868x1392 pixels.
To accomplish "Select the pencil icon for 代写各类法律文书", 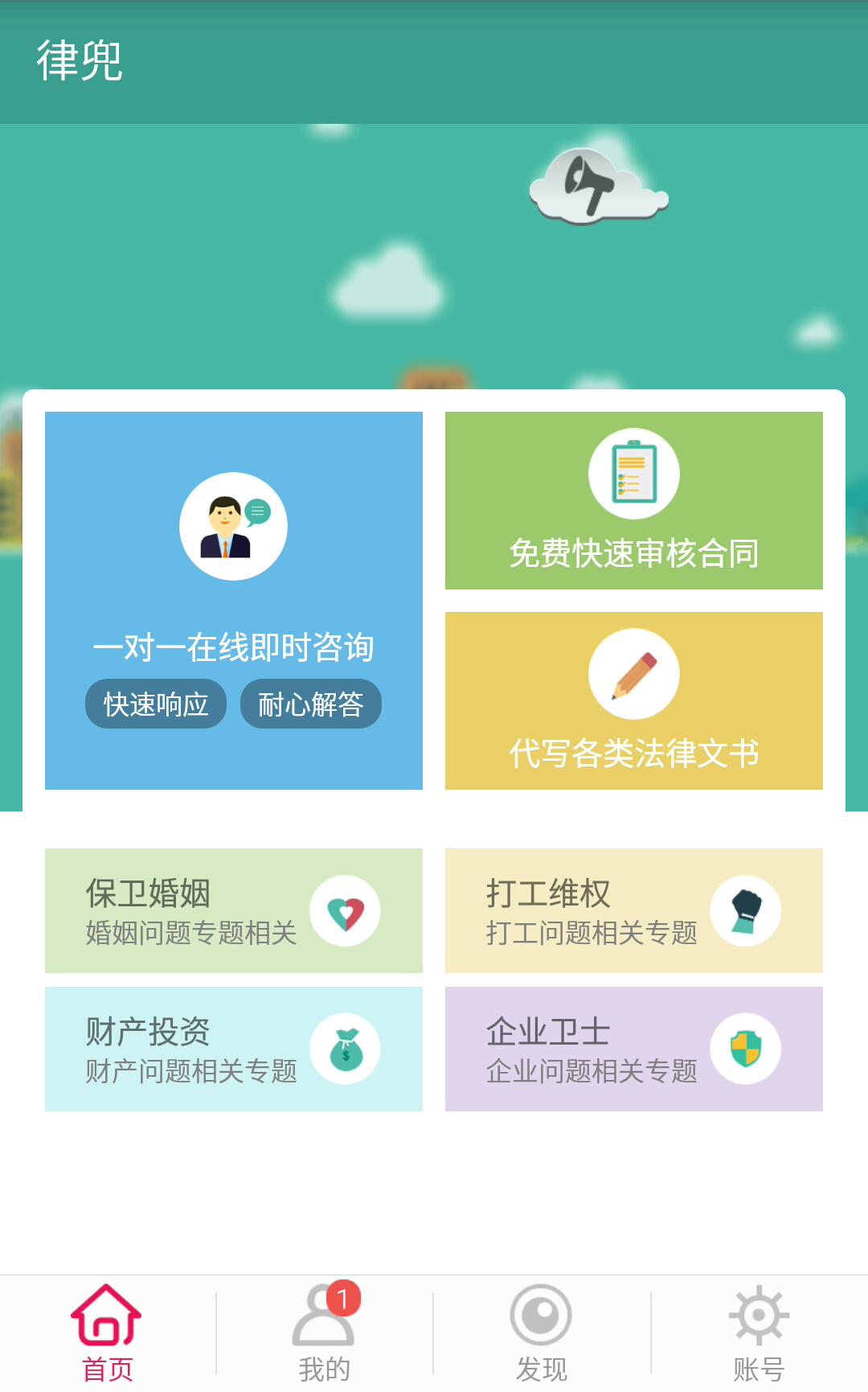I will point(633,673).
